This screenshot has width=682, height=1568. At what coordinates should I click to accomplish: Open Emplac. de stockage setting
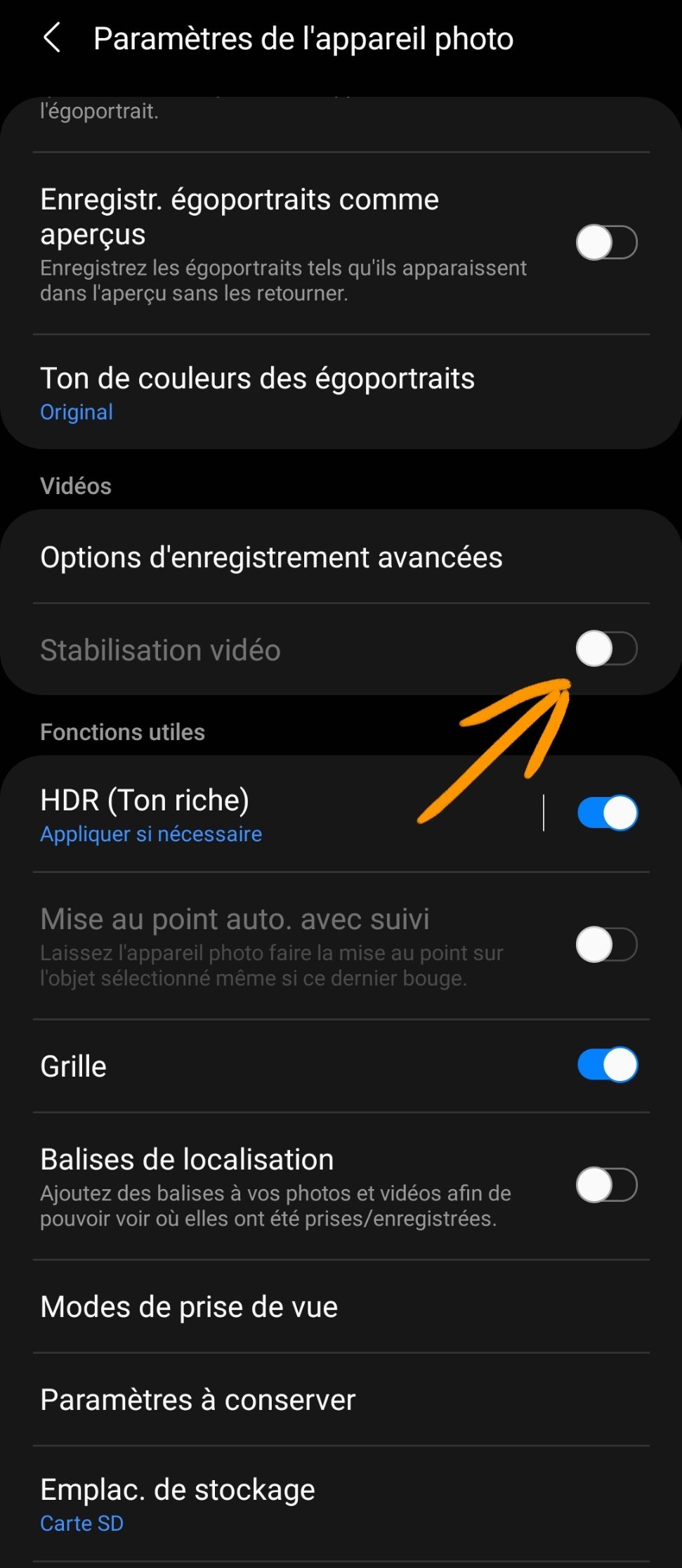[x=341, y=1504]
